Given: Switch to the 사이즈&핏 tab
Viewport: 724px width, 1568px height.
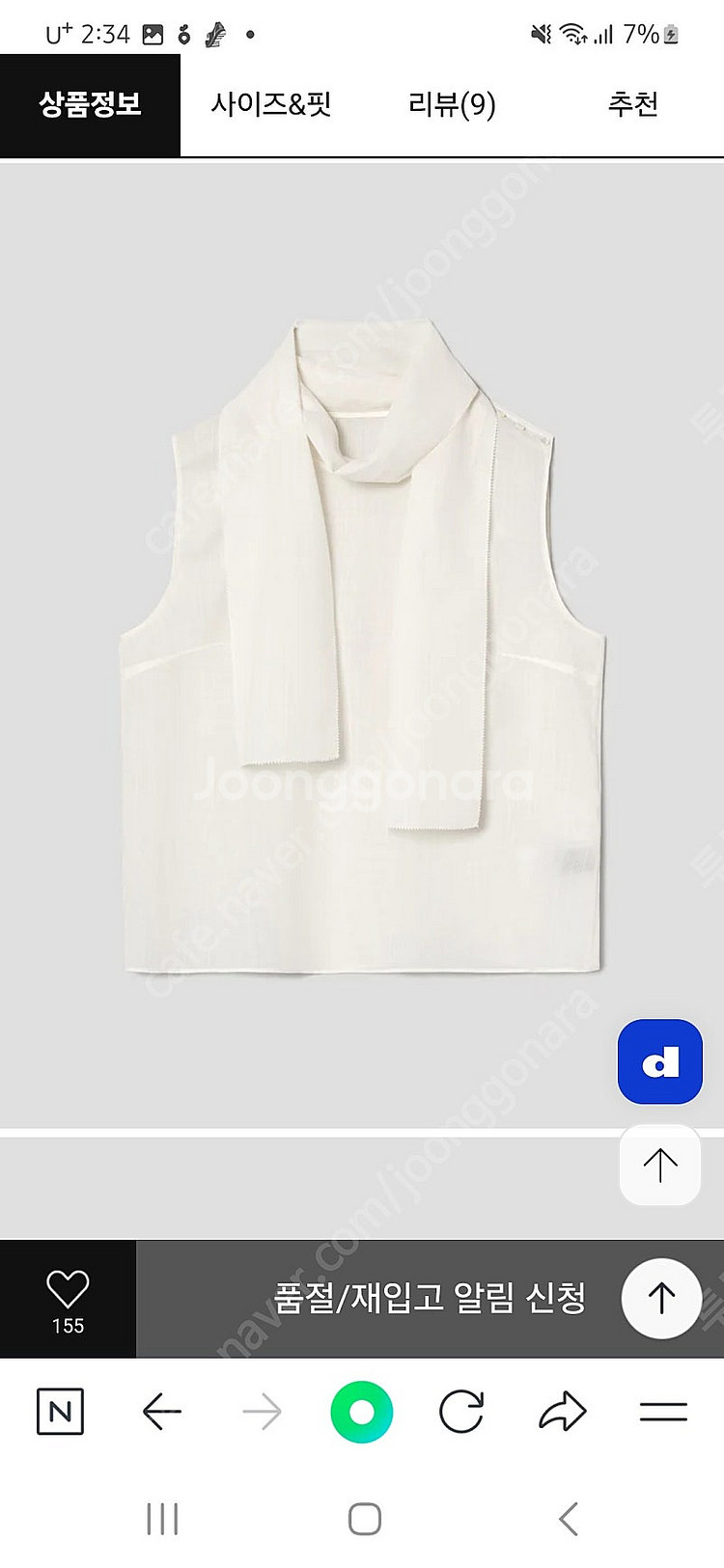Looking at the screenshot, I should (x=271, y=104).
